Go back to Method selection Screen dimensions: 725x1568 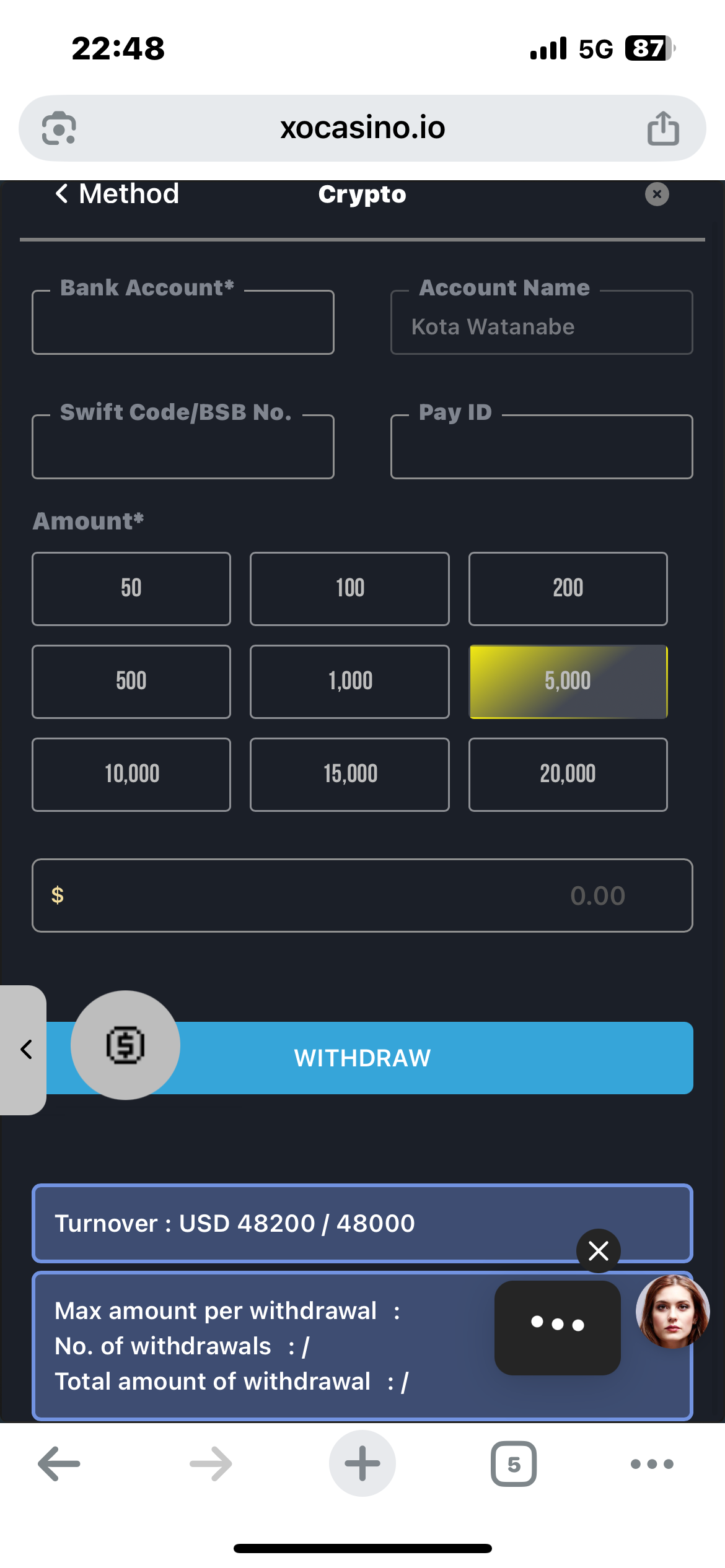coord(118,194)
